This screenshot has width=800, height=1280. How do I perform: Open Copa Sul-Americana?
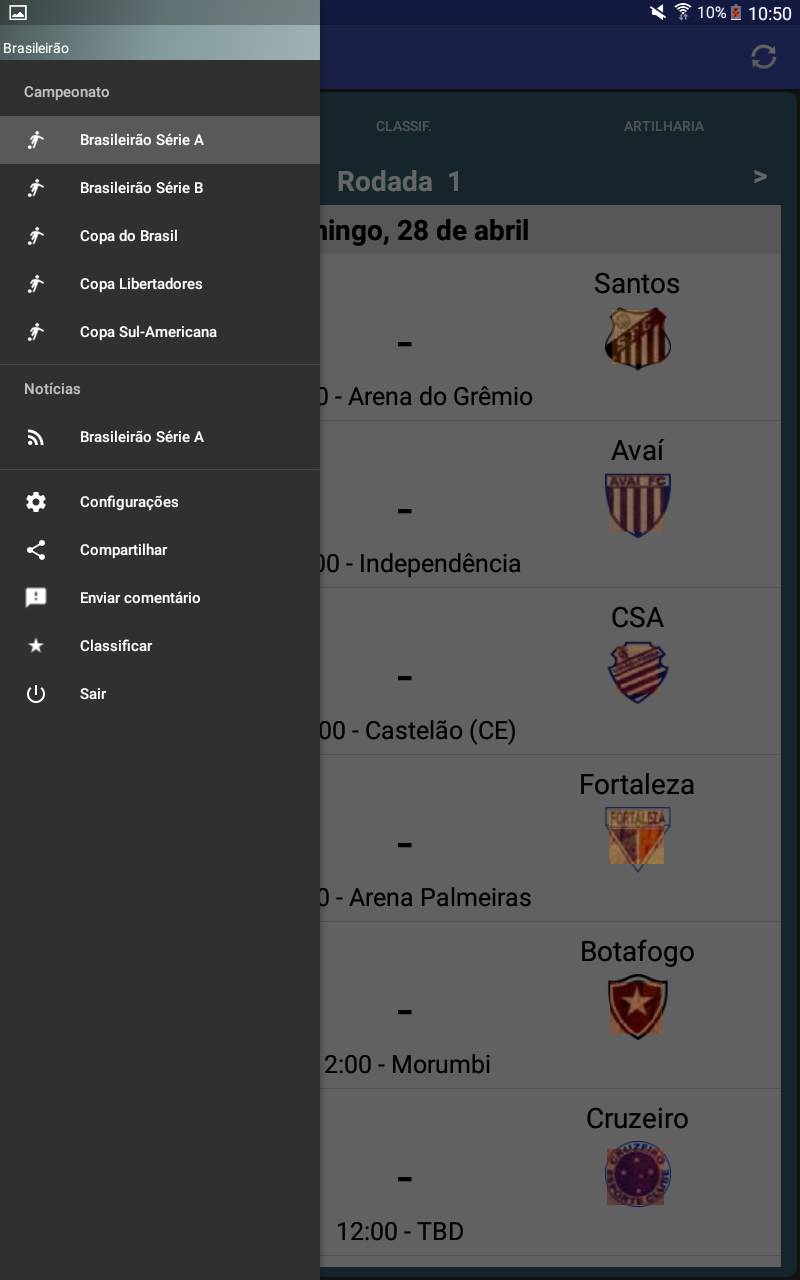(160, 332)
